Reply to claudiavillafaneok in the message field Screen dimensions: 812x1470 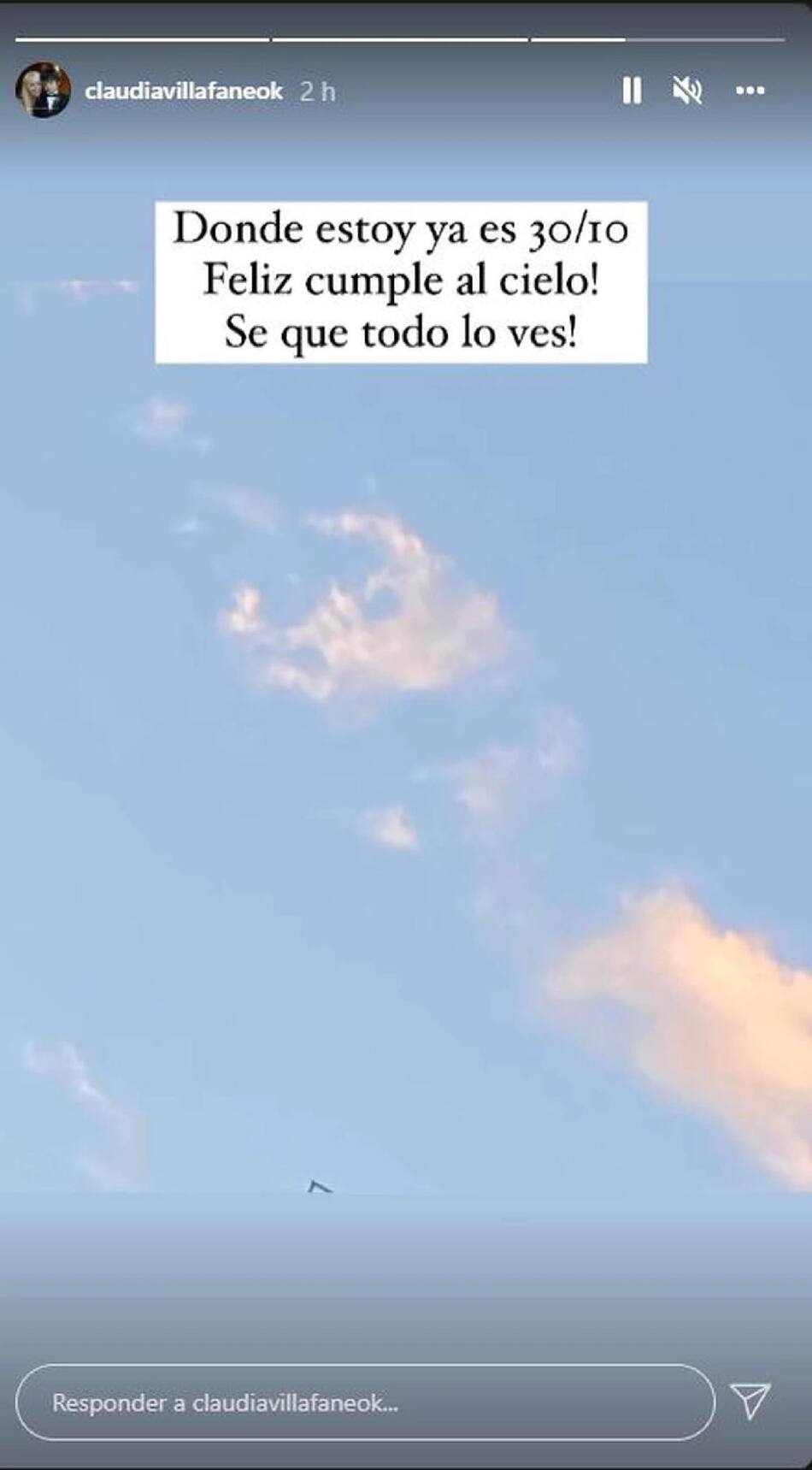pos(365,1402)
